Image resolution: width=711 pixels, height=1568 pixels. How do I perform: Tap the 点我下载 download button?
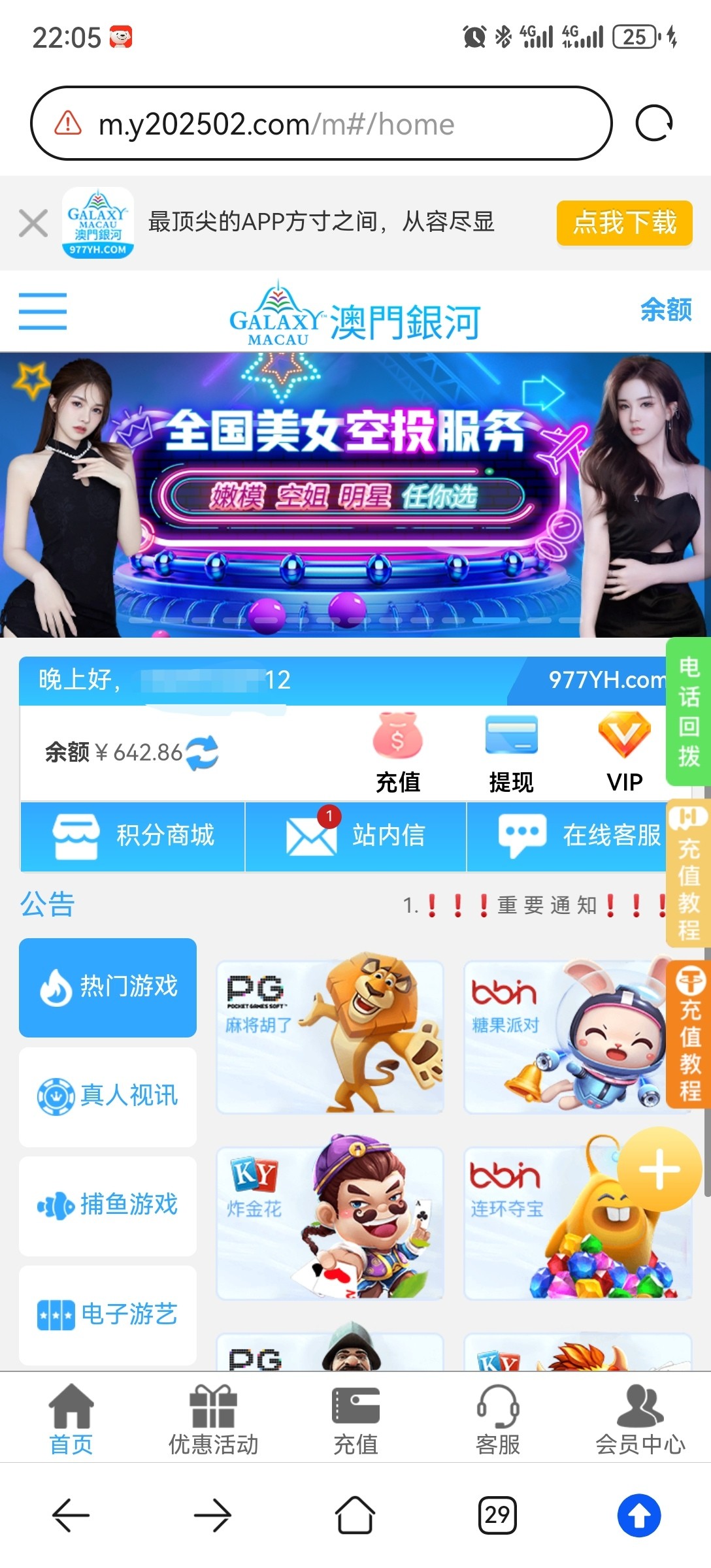coord(624,223)
